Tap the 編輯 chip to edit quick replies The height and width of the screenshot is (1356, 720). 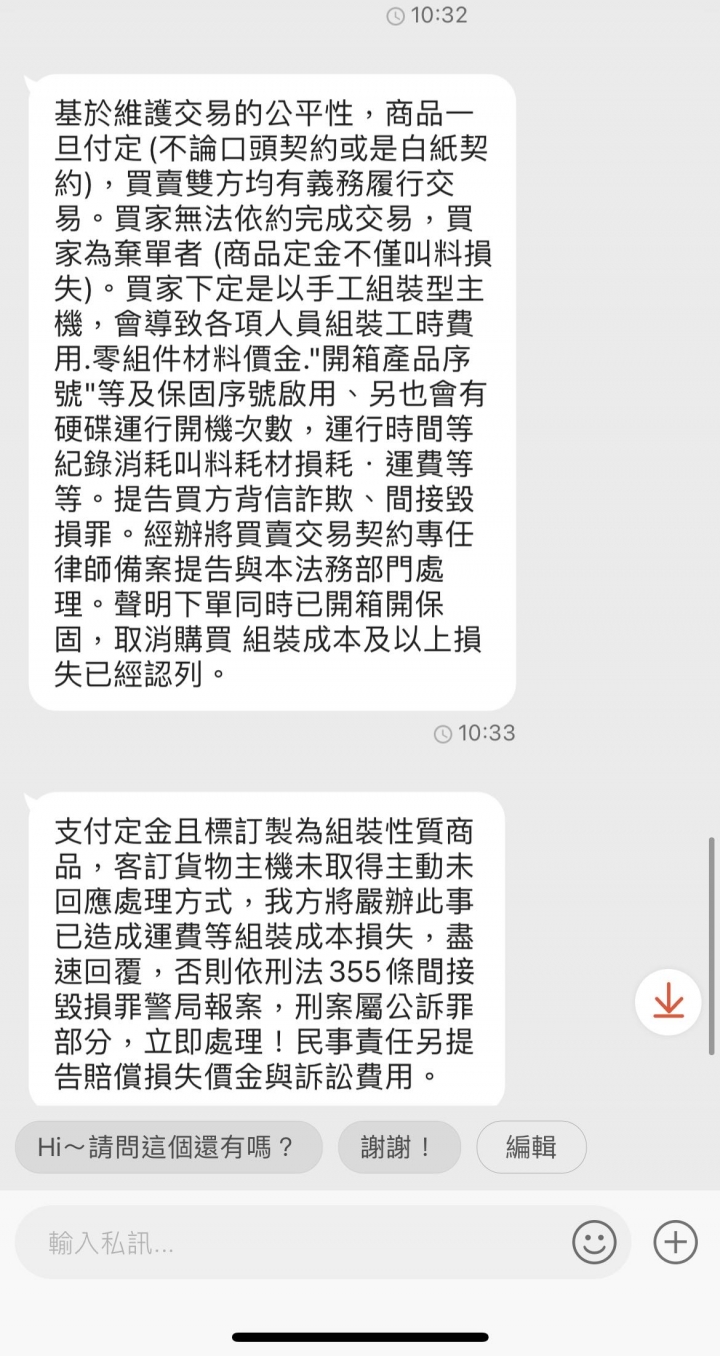point(531,1147)
